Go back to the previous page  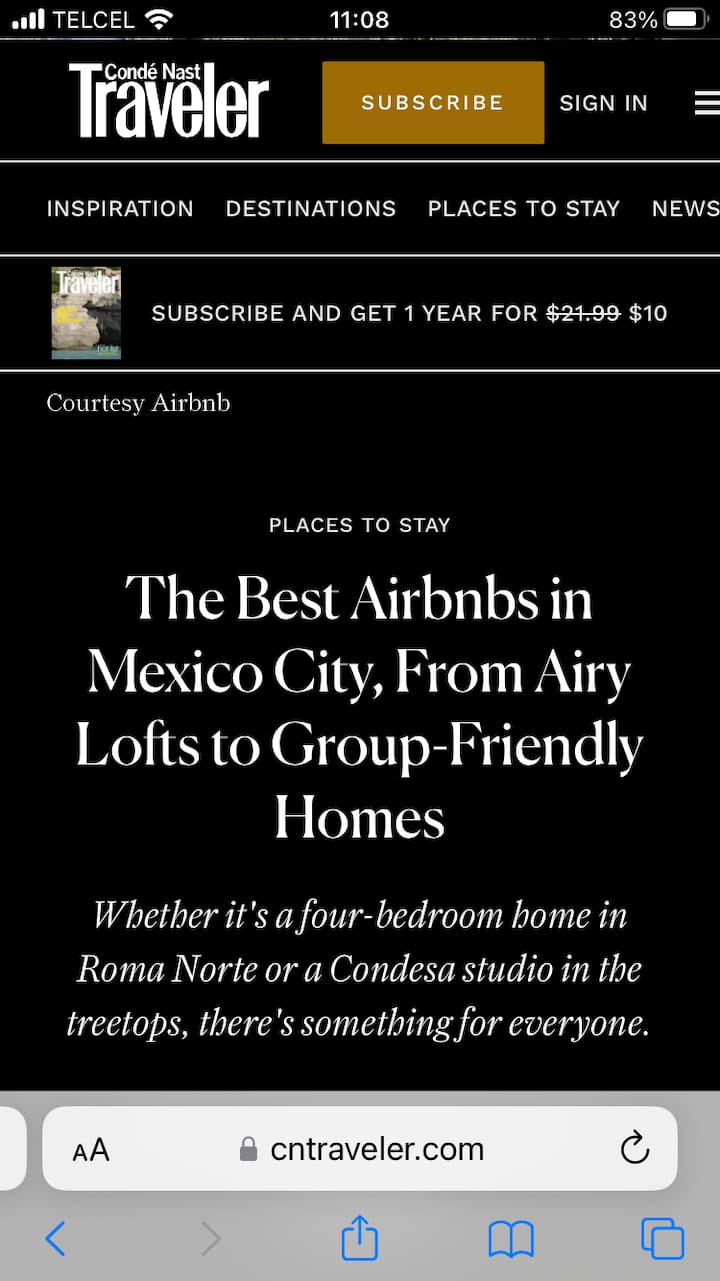(56, 1240)
